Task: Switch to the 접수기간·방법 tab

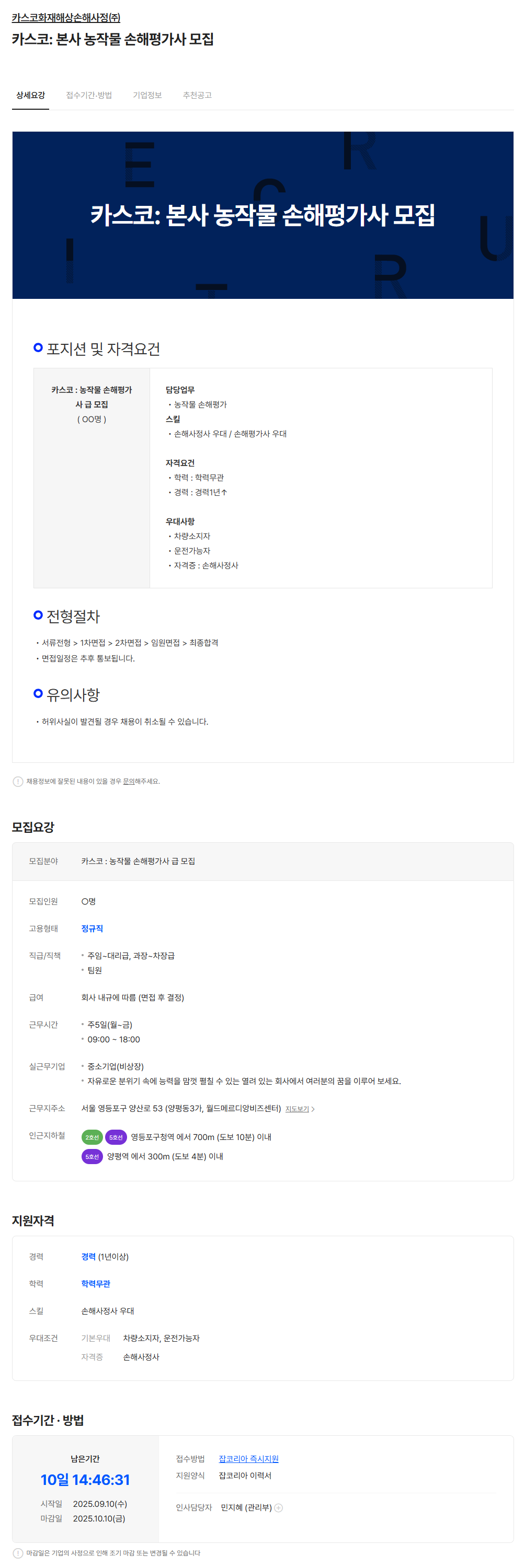Action: click(x=89, y=95)
